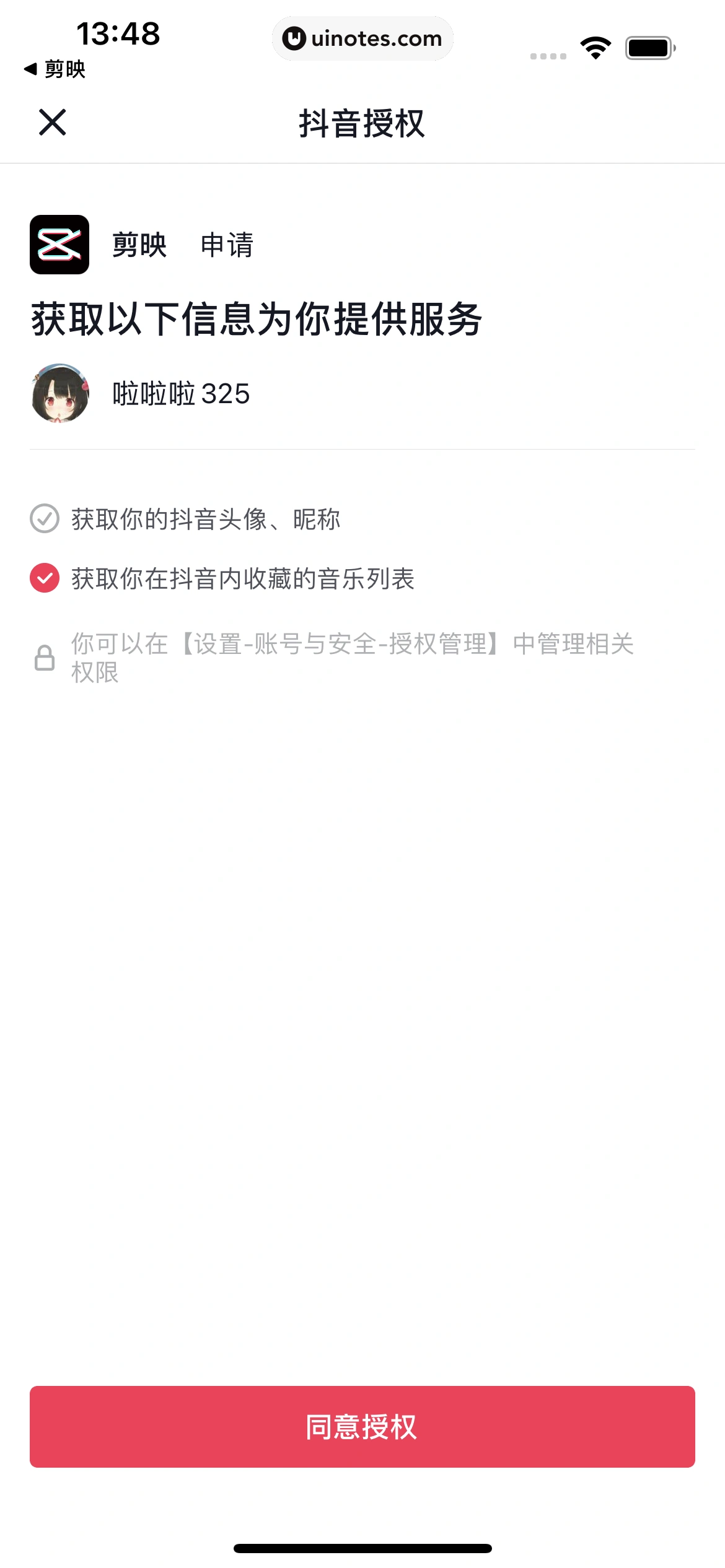Tap the Wi-Fi icon in status bar

pos(595,46)
